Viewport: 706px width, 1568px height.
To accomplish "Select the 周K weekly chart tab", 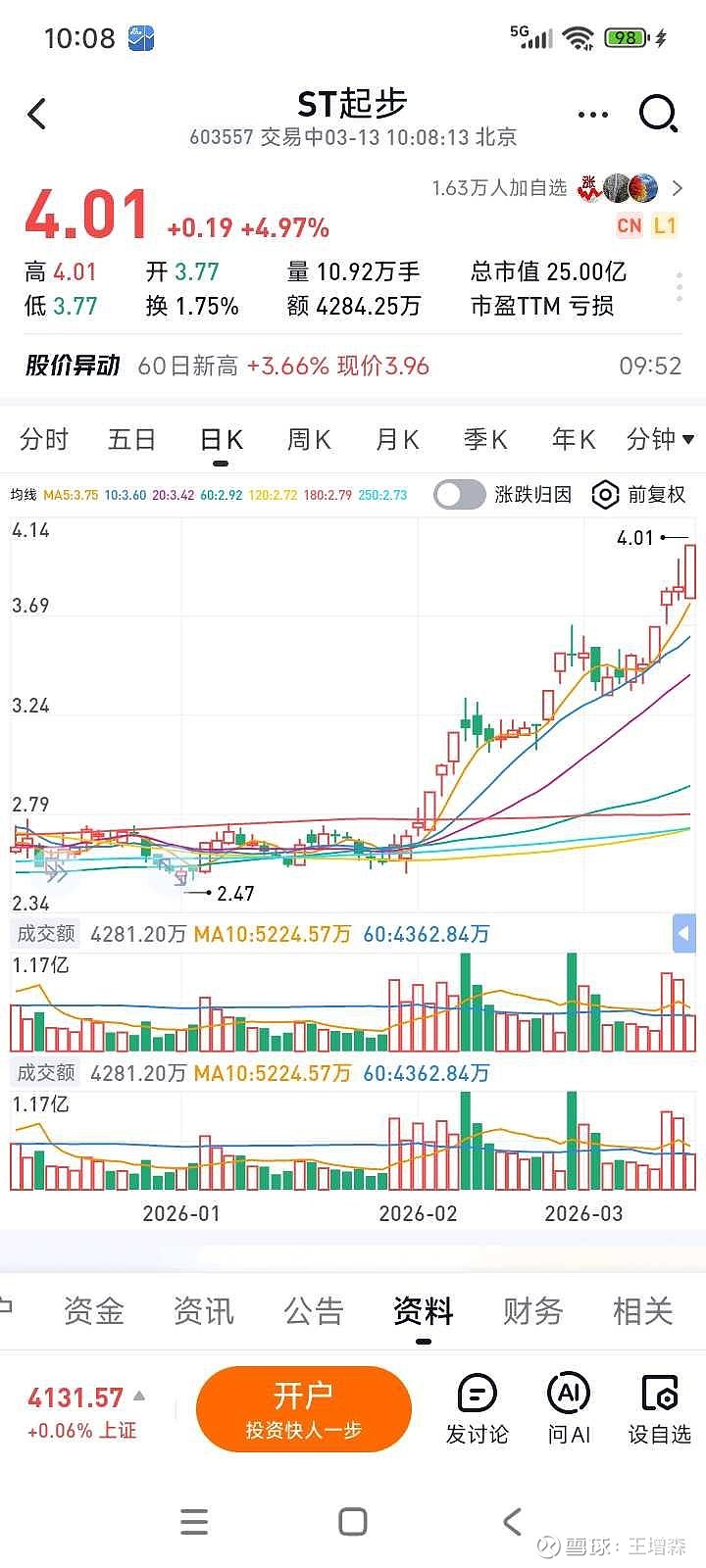I will [309, 439].
